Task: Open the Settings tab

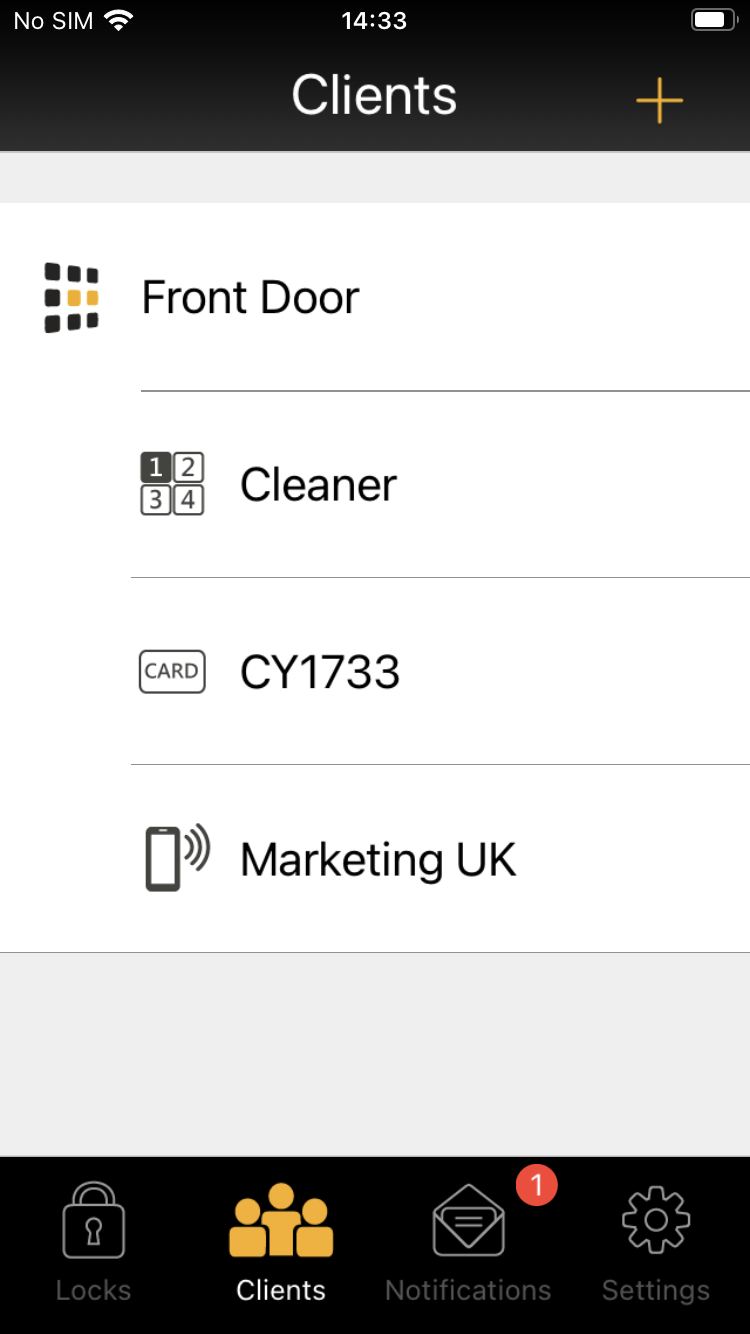Action: coord(656,1244)
